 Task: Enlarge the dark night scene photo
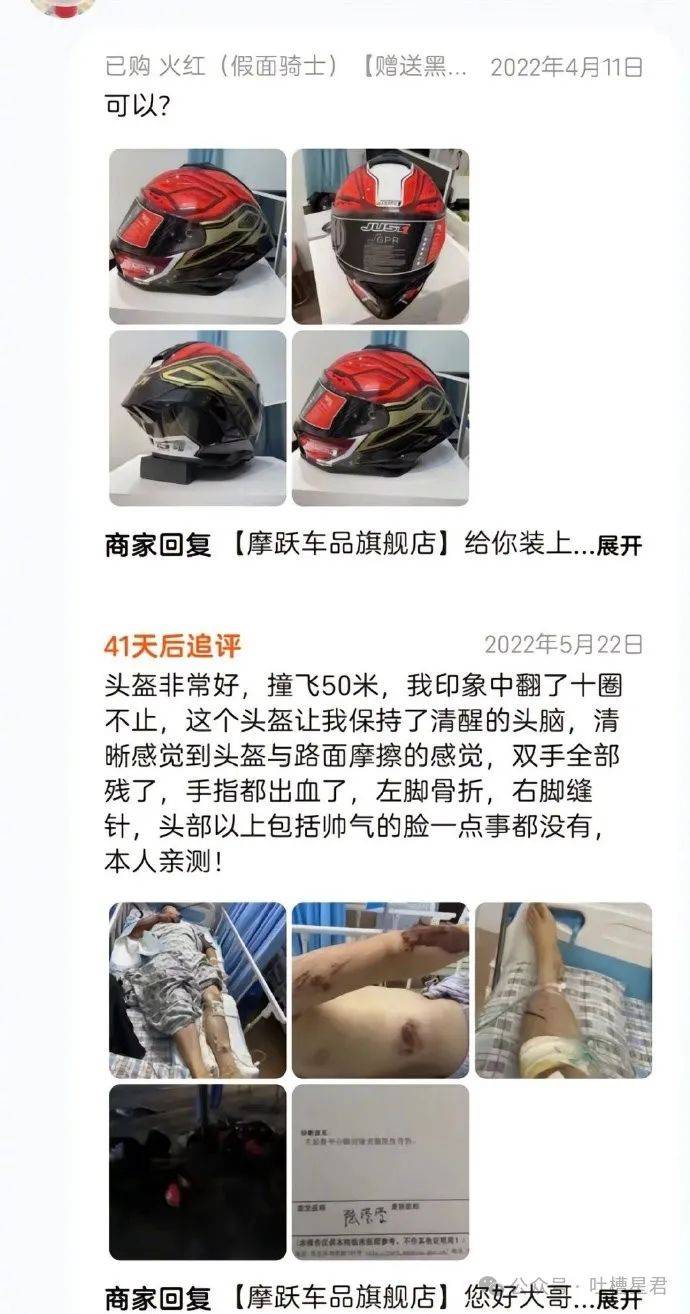[x=197, y=1172]
